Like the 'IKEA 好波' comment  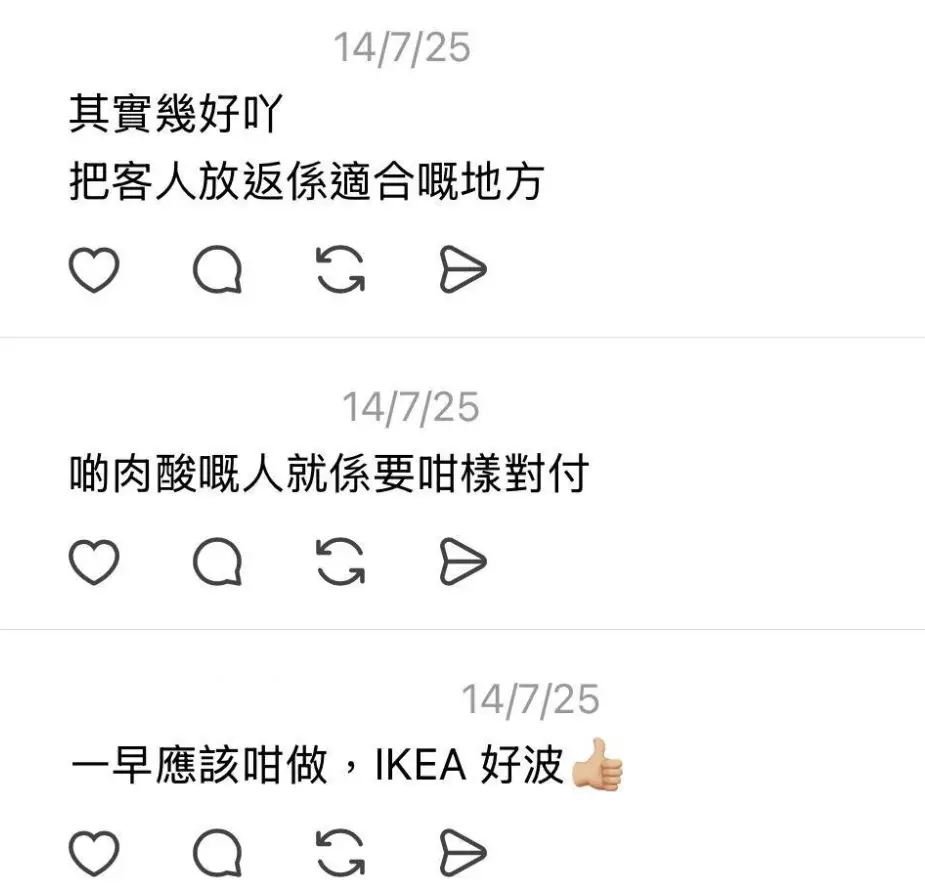click(x=94, y=855)
